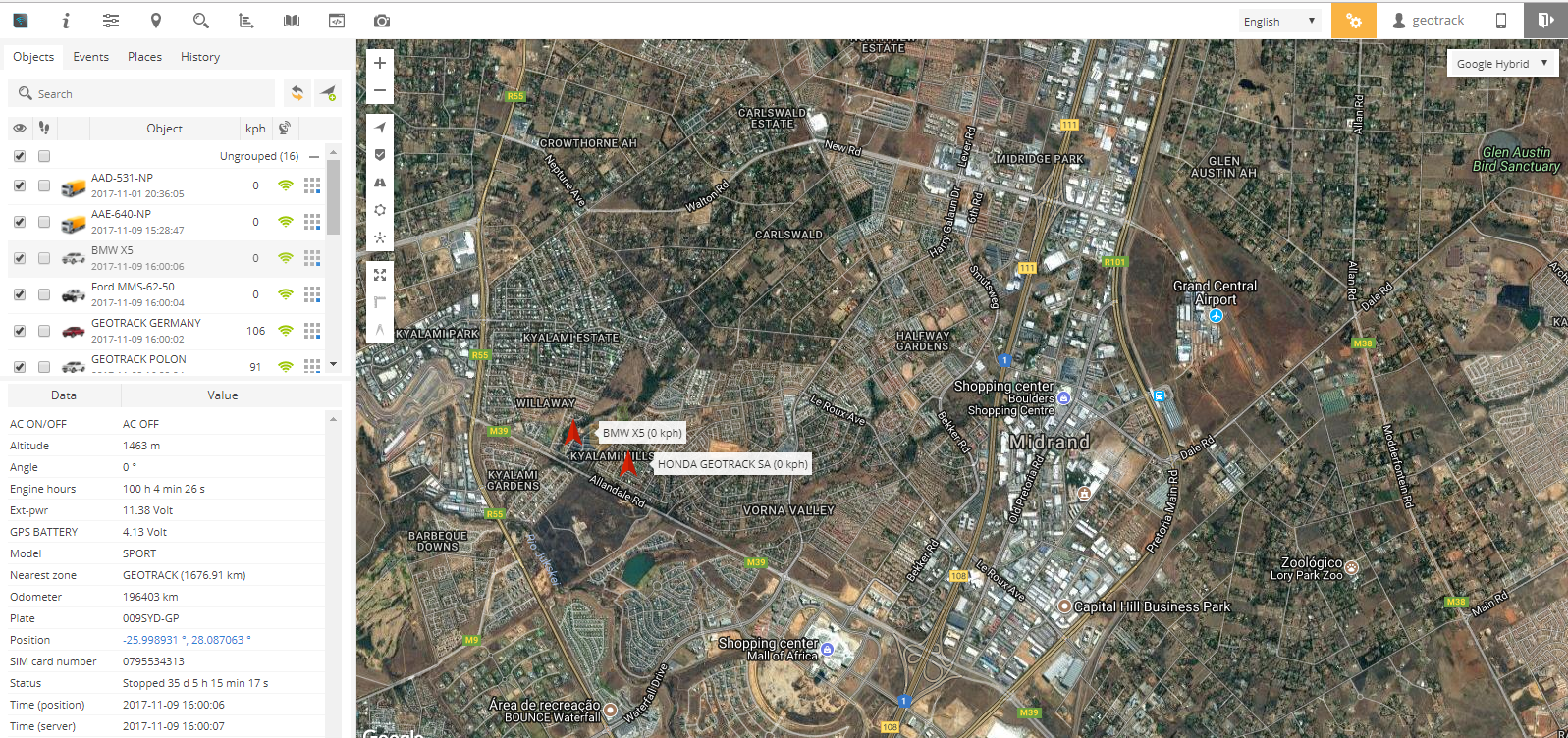Open the position coordinates link
1568x738 pixels.
(187, 640)
